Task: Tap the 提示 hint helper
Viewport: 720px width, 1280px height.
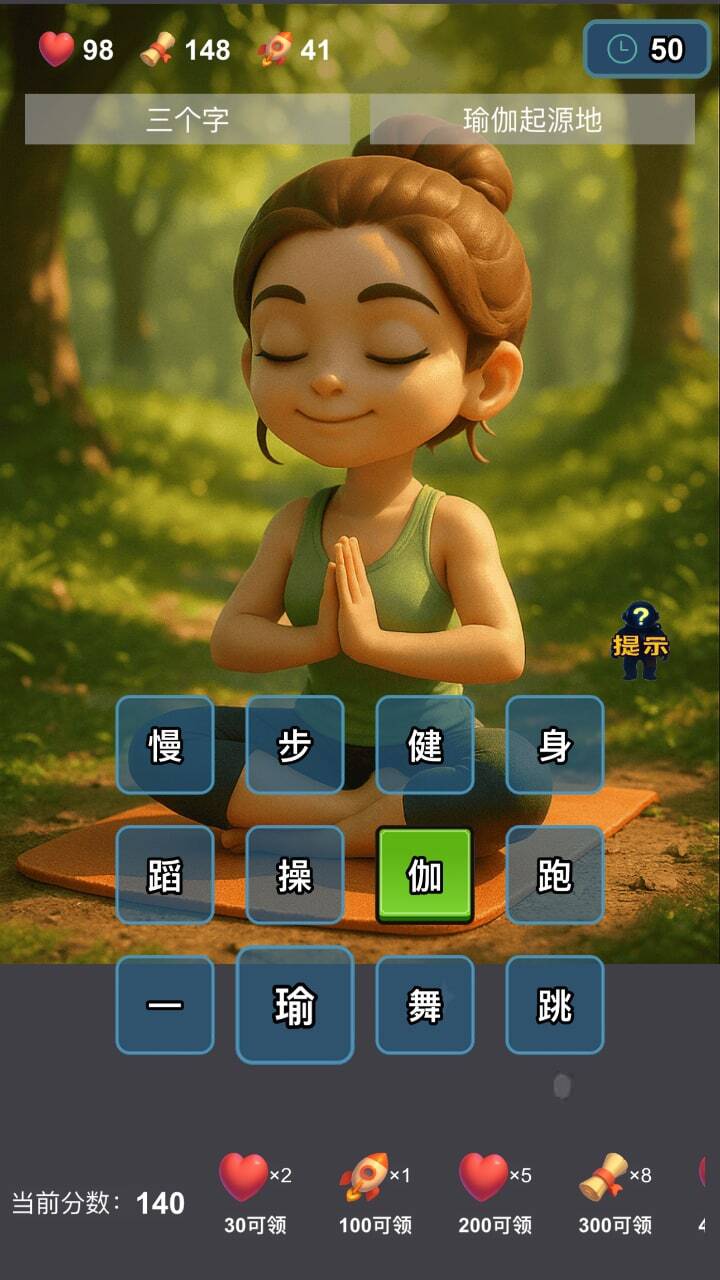Action: pyautogui.click(x=640, y=640)
